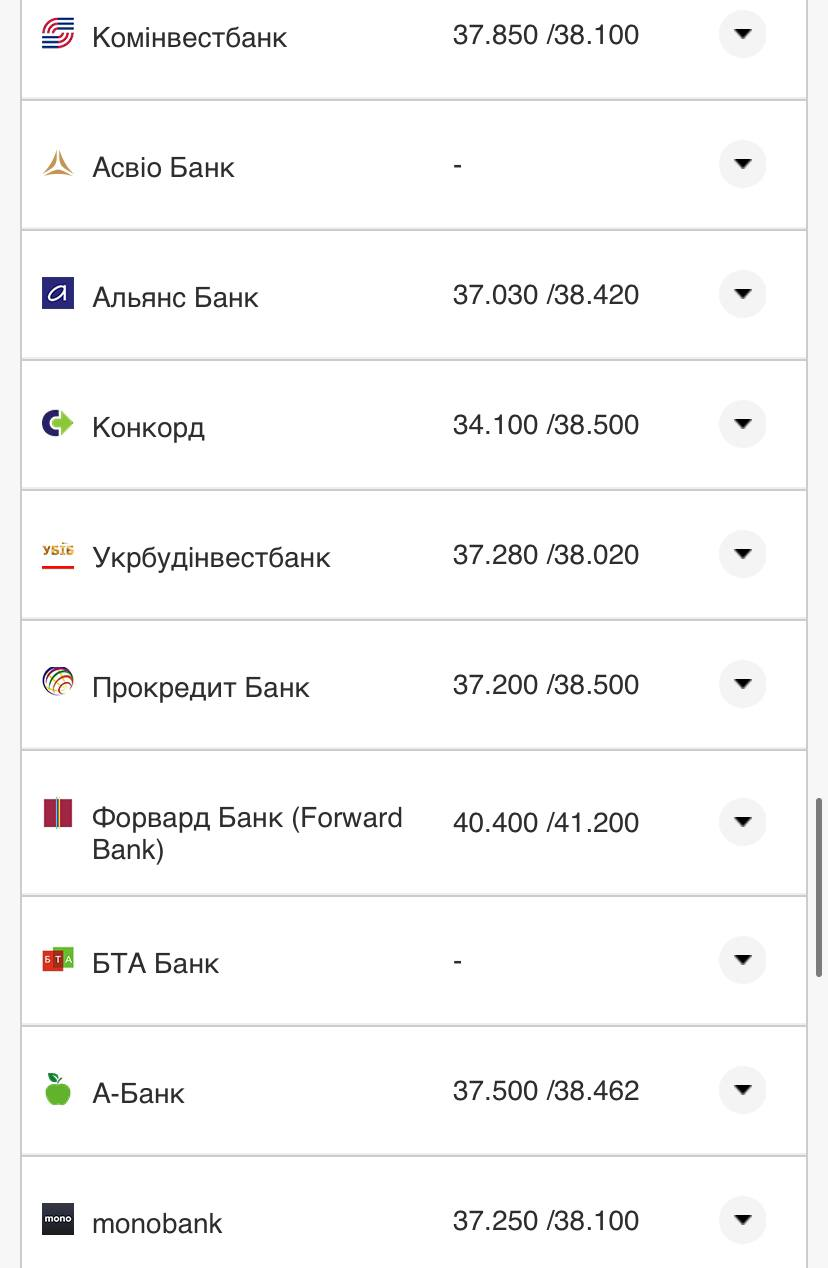Viewport: 828px width, 1268px height.
Task: Expand А-Банк rate details
Action: point(742,1090)
